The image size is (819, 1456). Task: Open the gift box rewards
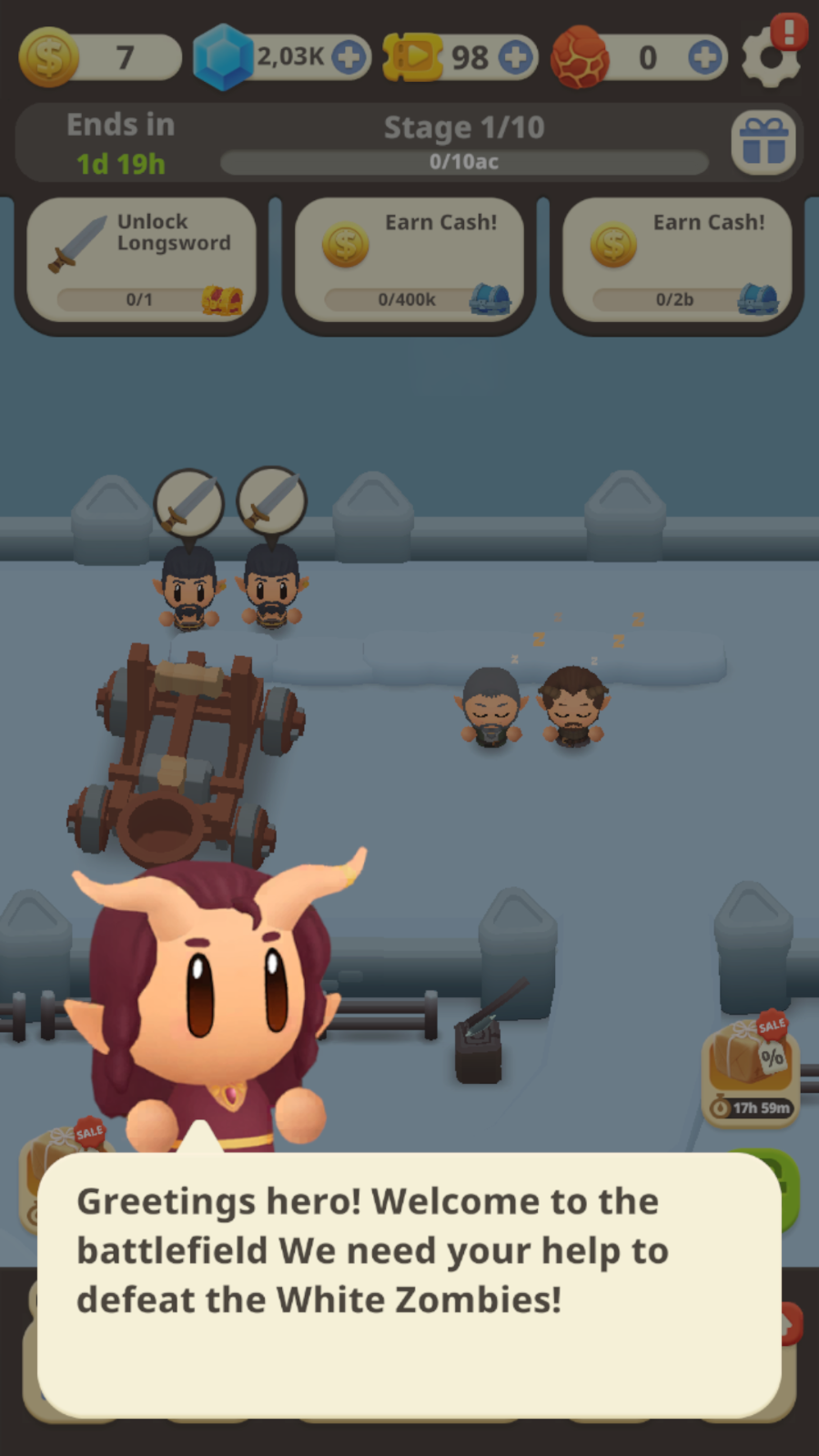(763, 144)
